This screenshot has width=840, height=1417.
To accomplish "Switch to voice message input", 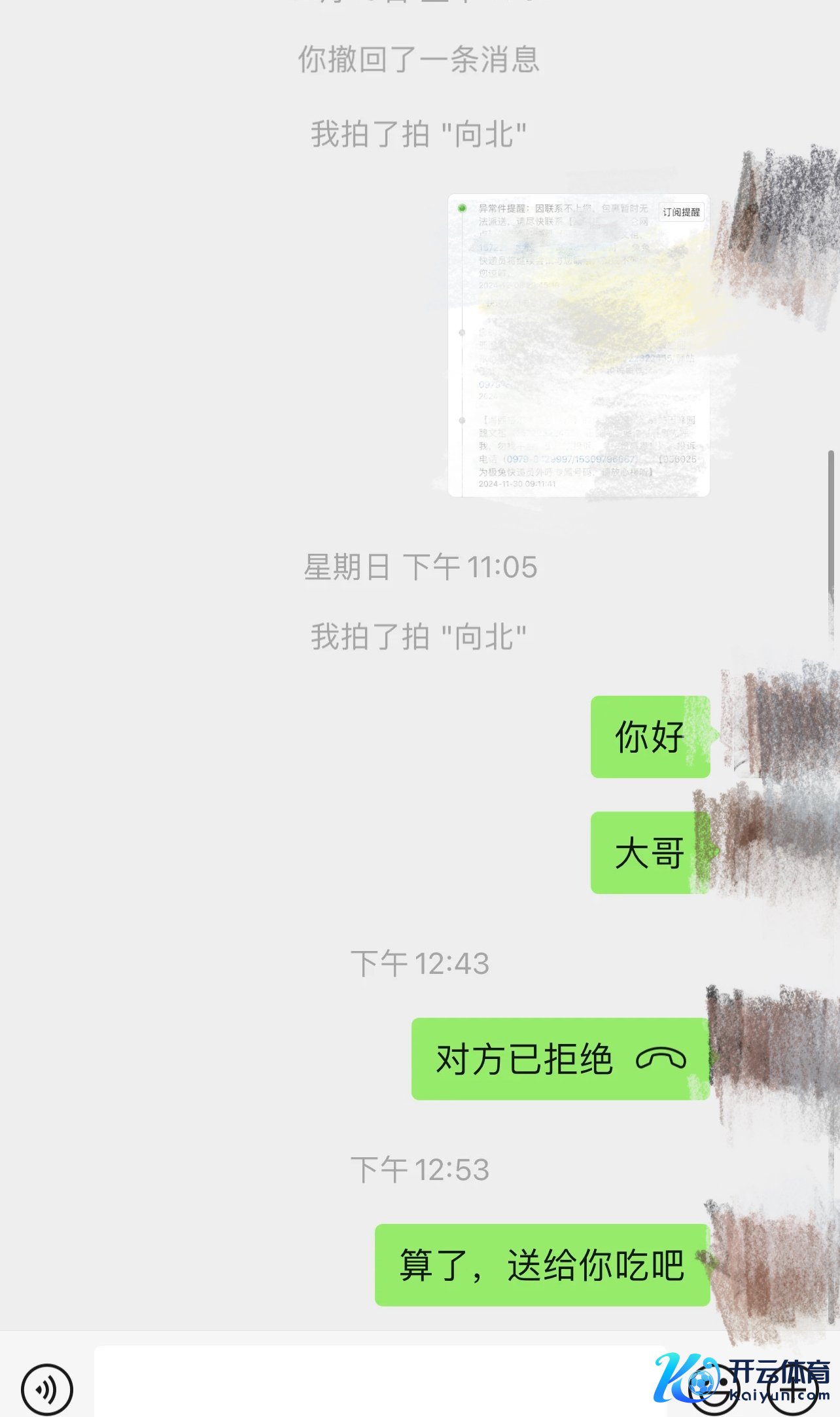I will pyautogui.click(x=46, y=1389).
